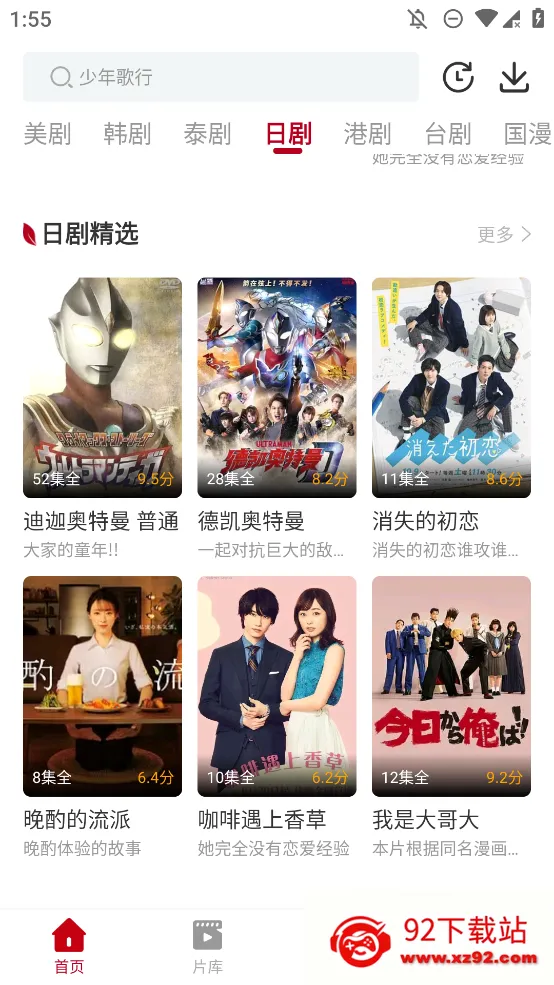Switch to the 片库 bottom tab
This screenshot has height=985, width=554.
coord(207,946)
